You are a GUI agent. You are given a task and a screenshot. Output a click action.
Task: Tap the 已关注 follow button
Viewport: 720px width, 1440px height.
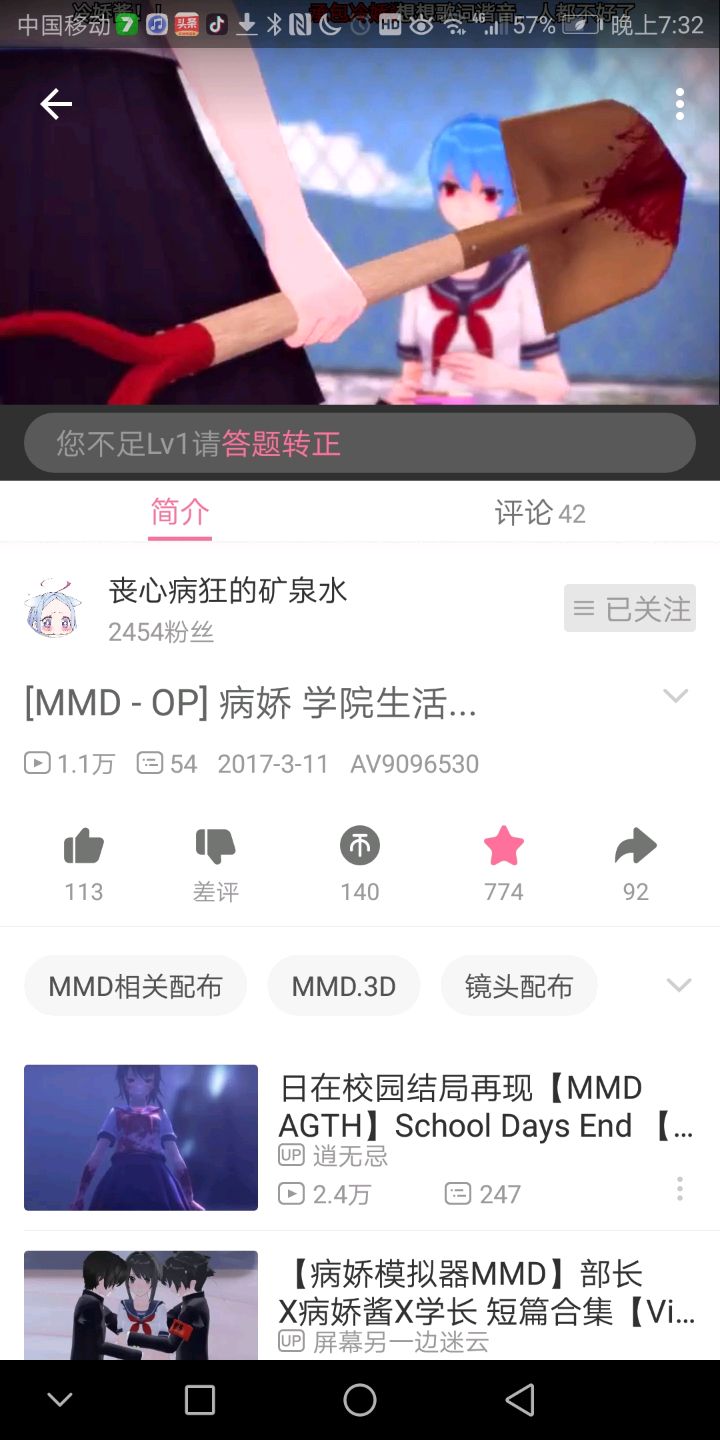(630, 608)
